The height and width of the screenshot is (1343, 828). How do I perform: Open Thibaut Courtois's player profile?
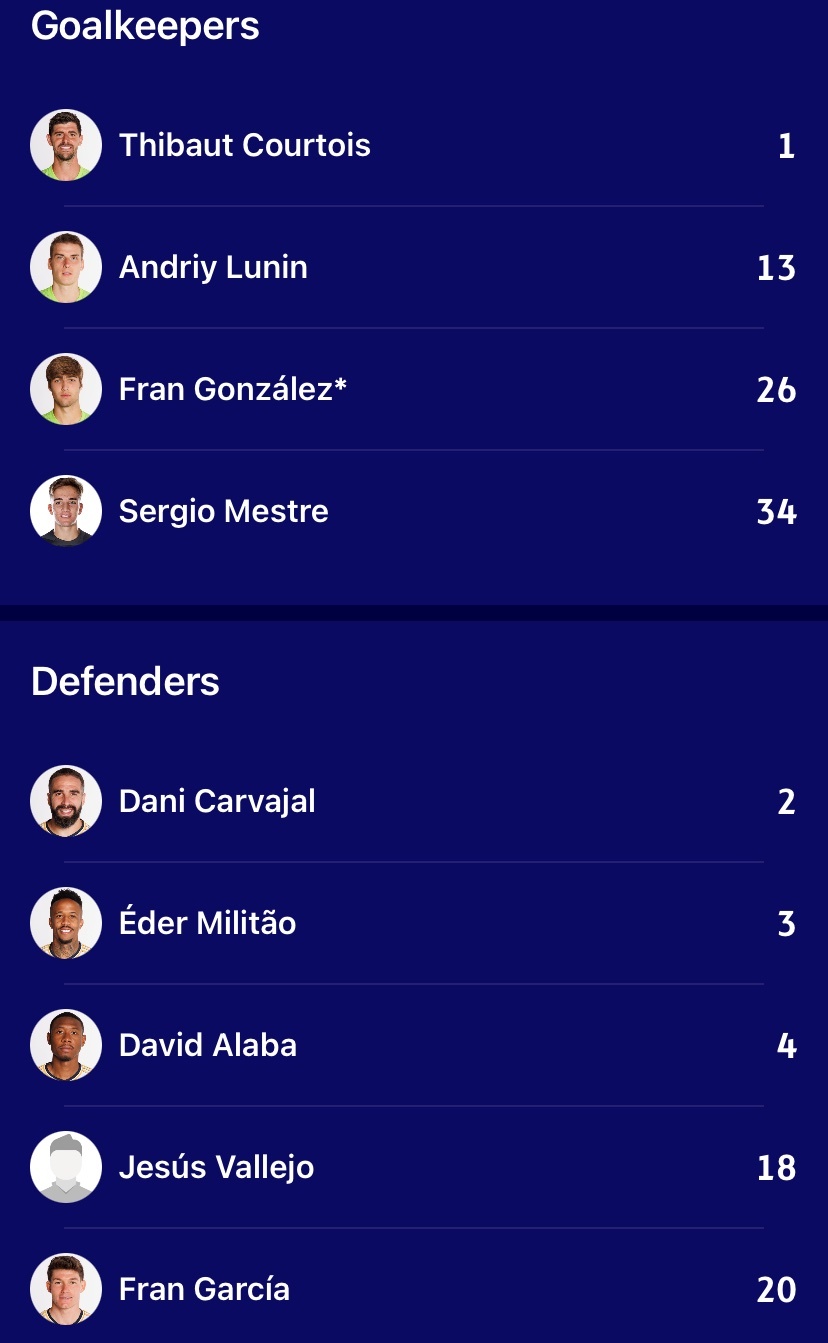(x=244, y=145)
